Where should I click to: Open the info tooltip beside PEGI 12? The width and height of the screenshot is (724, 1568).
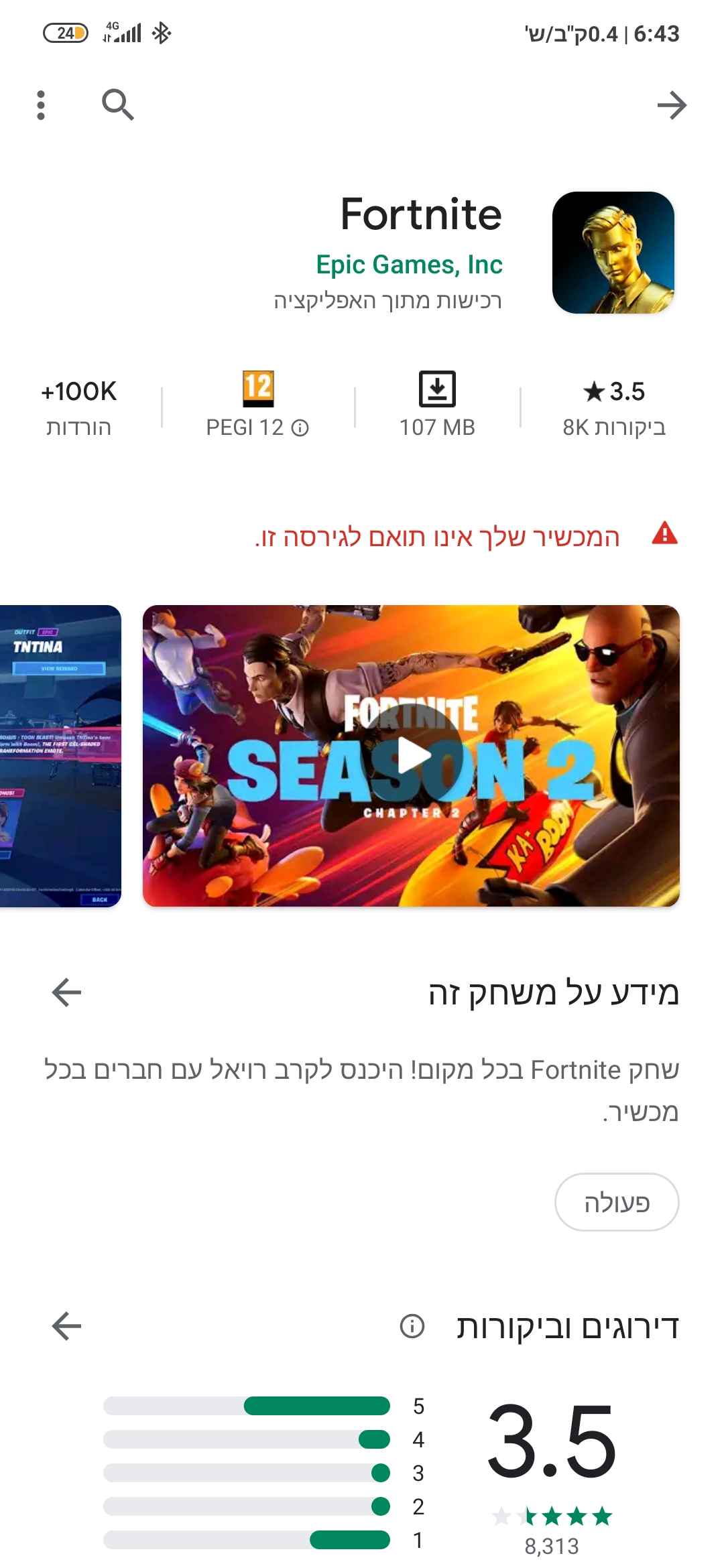(300, 426)
